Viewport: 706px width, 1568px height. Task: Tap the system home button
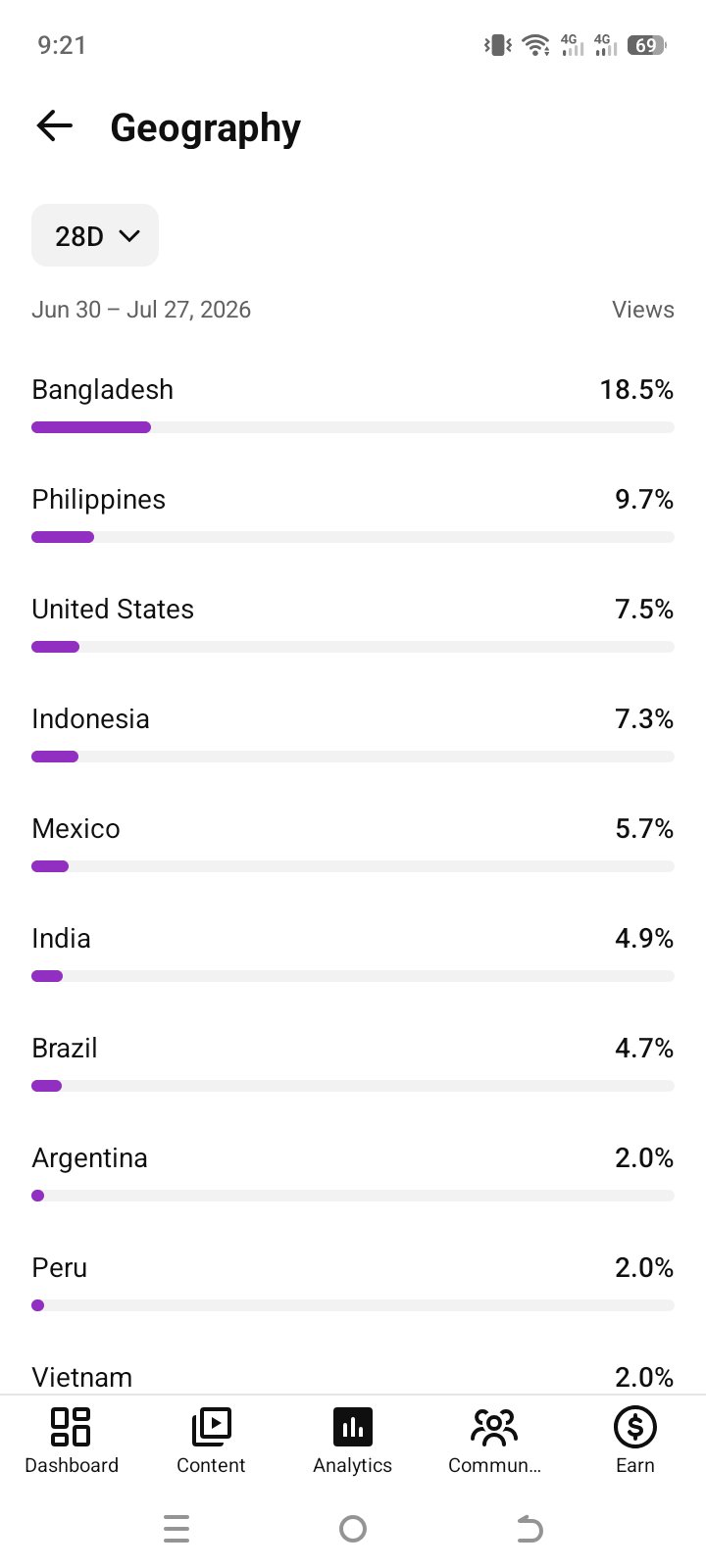(x=353, y=1529)
